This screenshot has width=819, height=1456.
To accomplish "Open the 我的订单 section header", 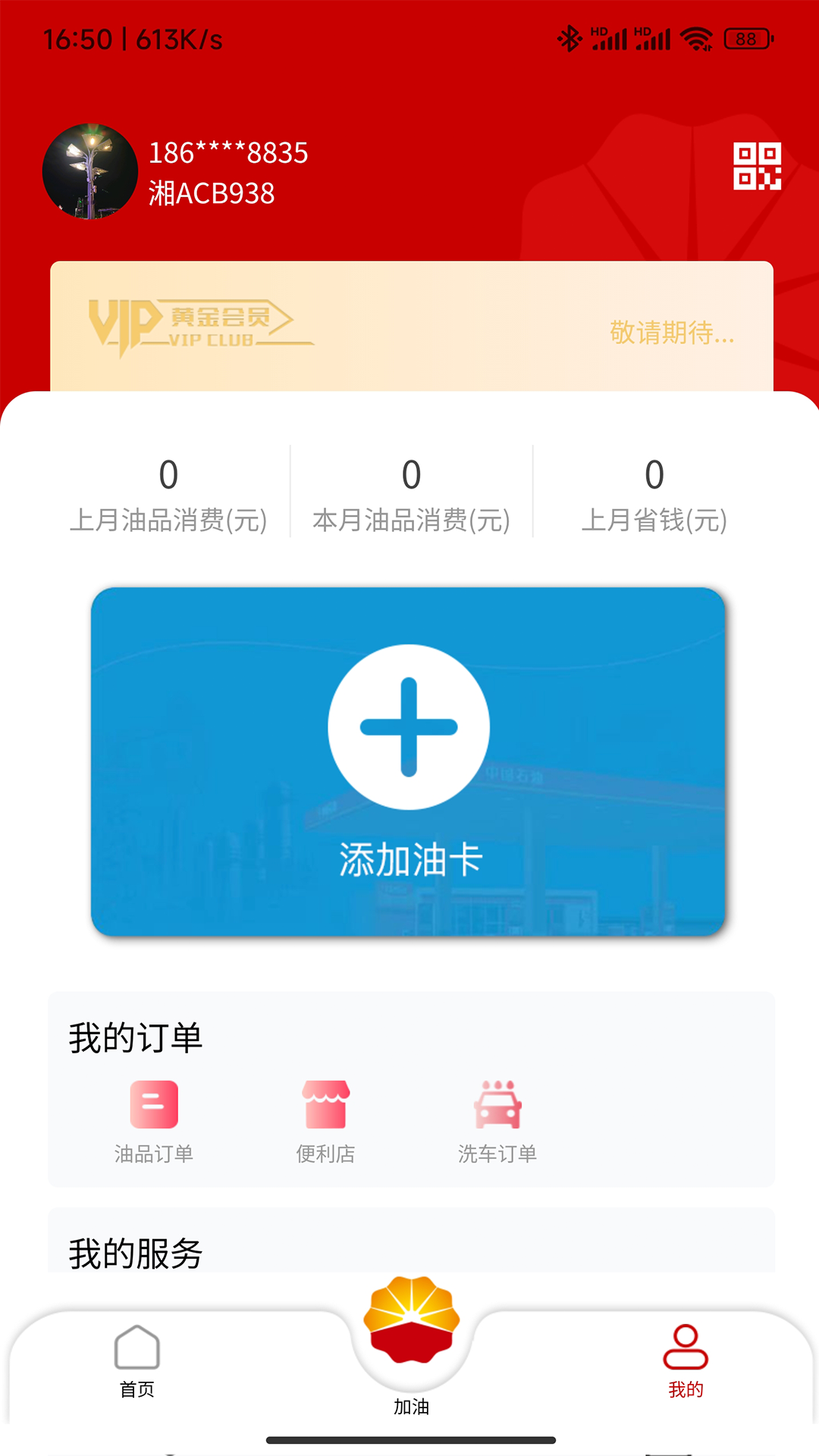I will pyautogui.click(x=135, y=1037).
